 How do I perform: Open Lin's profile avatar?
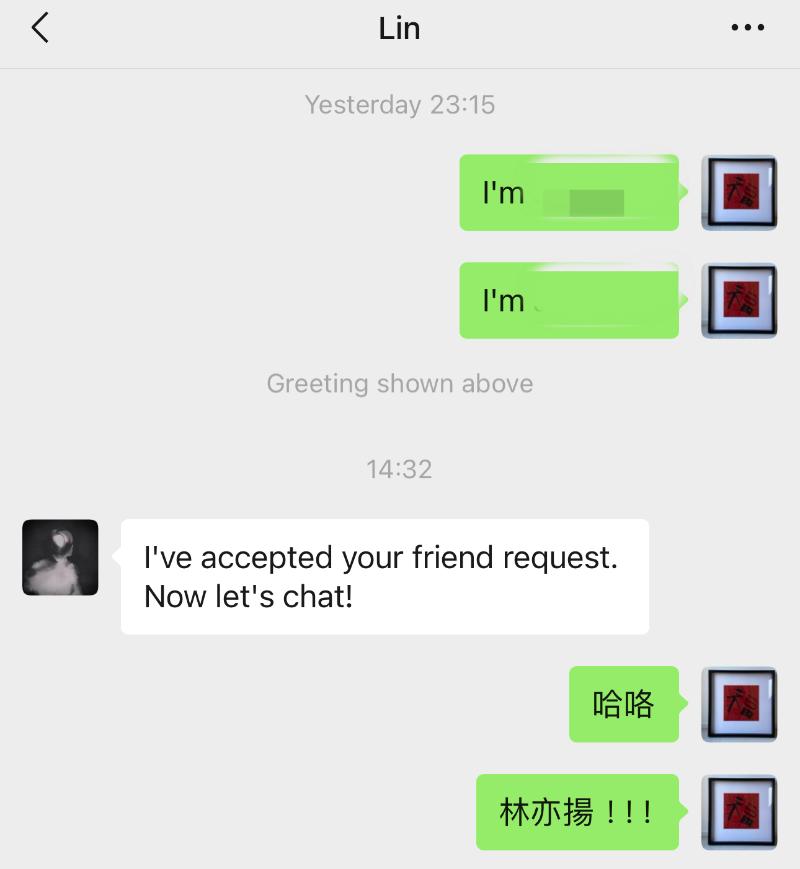pos(60,557)
